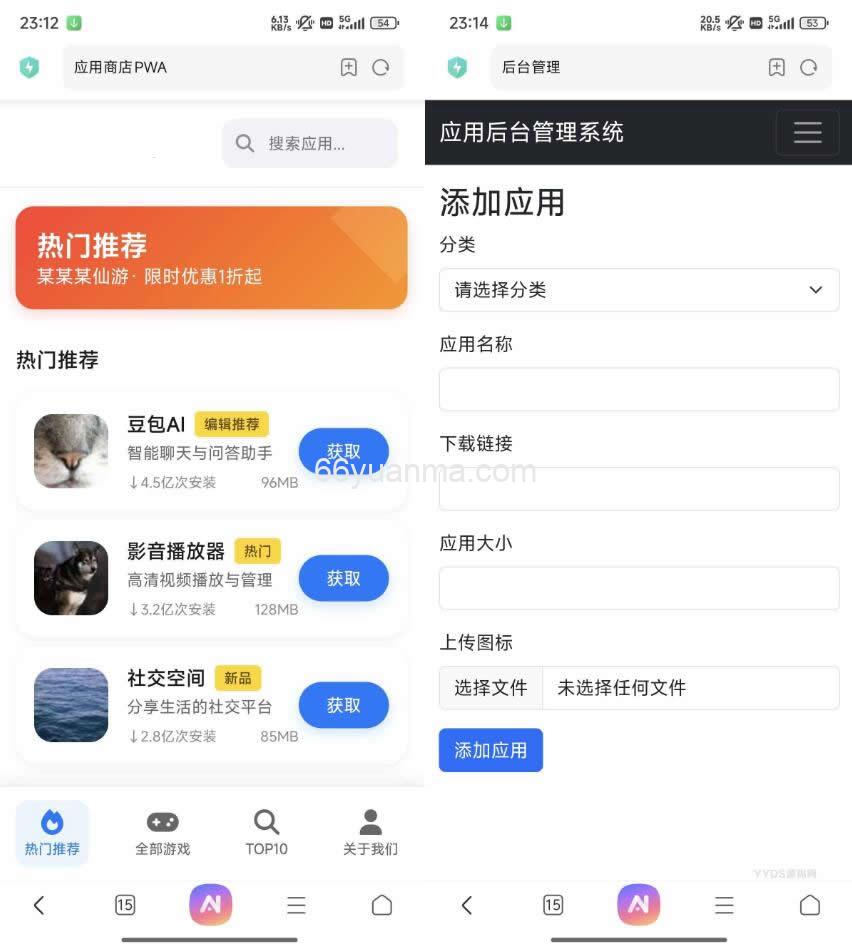Tap the magnifier icon in the search bar

point(244,143)
